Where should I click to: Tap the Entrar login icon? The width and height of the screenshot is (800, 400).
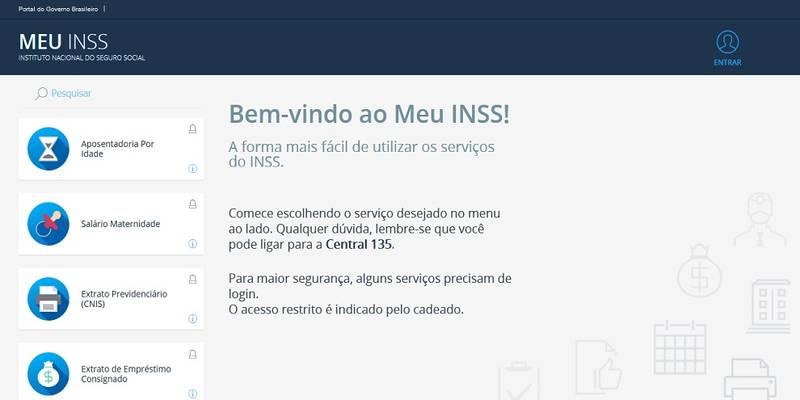point(727,43)
